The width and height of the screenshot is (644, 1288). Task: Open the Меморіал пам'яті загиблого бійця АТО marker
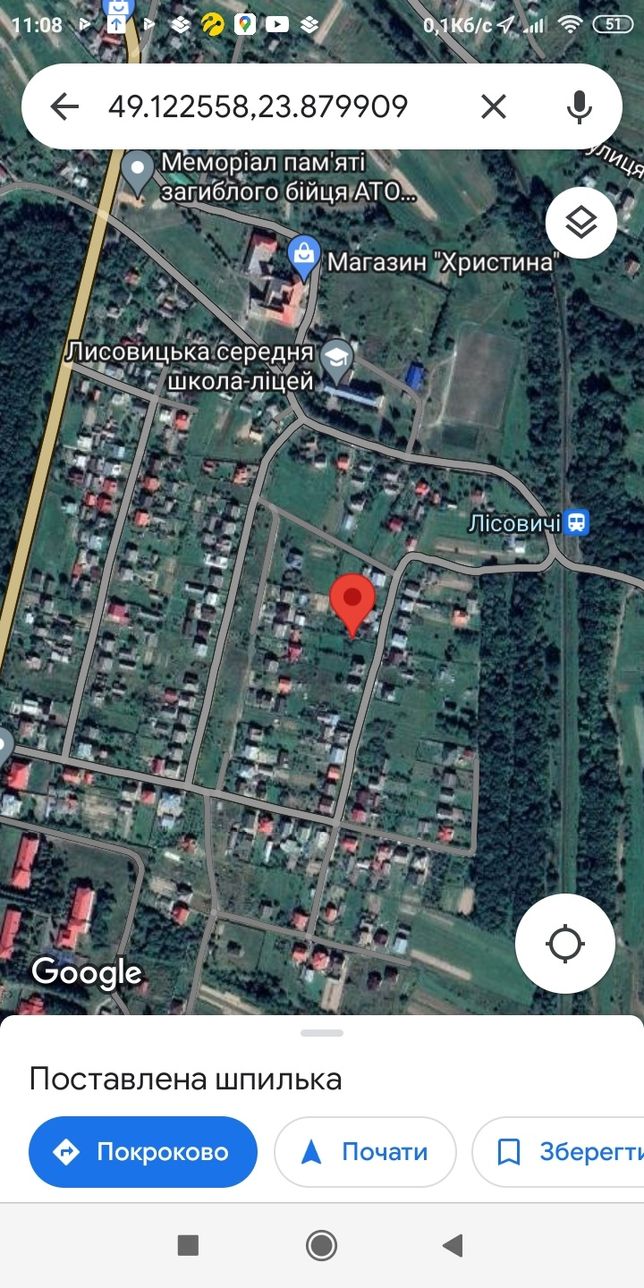pyautogui.click(x=138, y=172)
